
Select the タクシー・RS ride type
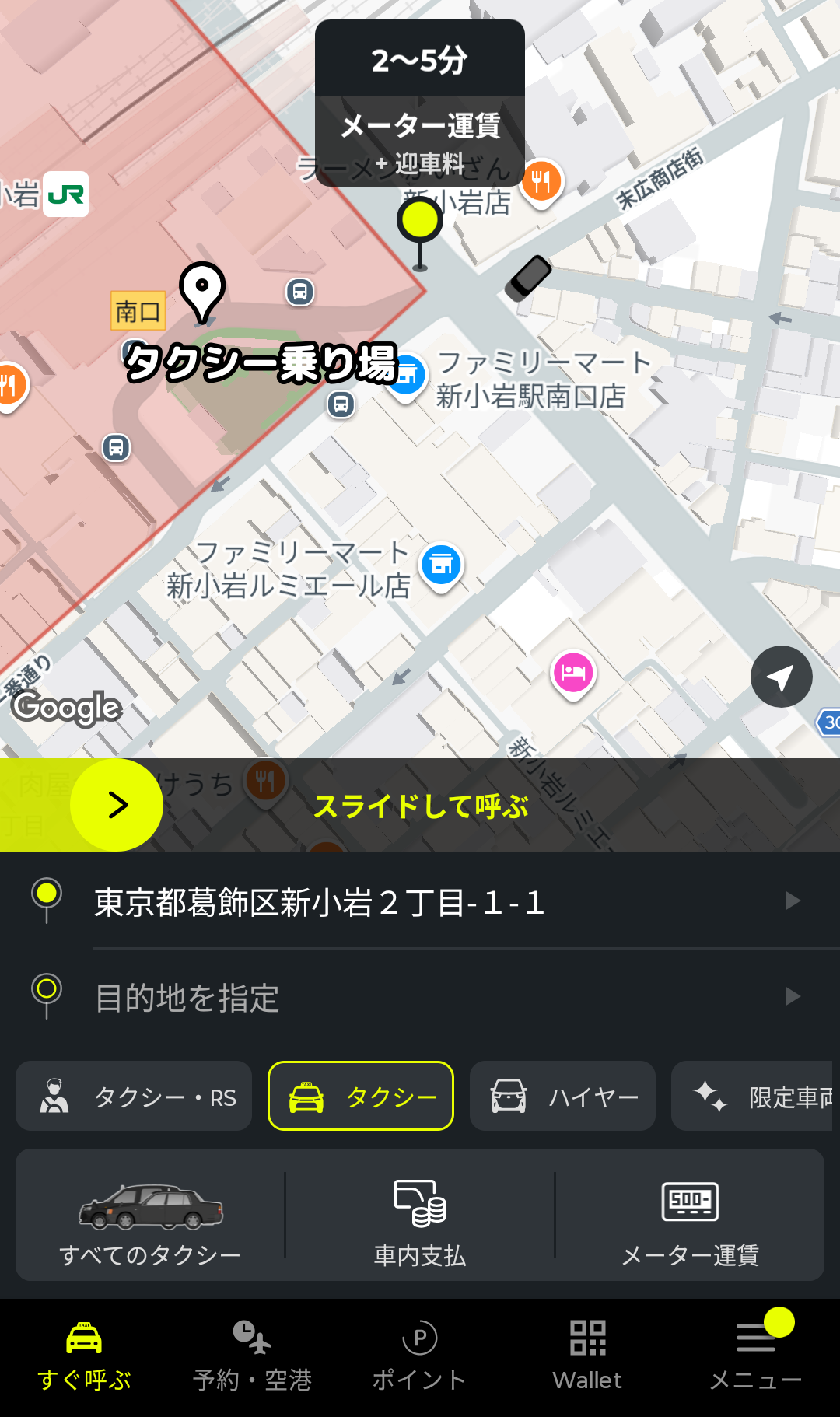pos(134,1097)
